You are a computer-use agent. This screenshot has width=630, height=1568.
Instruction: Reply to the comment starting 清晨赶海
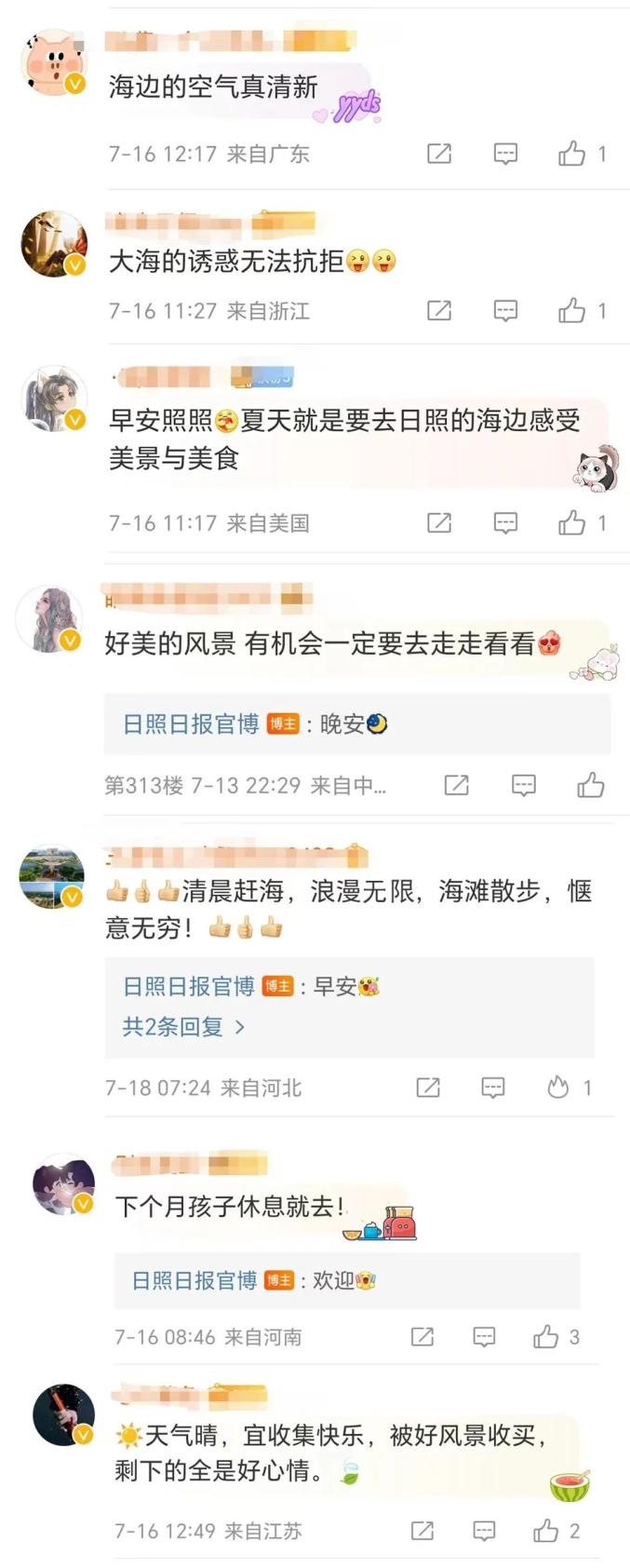pos(492,1087)
